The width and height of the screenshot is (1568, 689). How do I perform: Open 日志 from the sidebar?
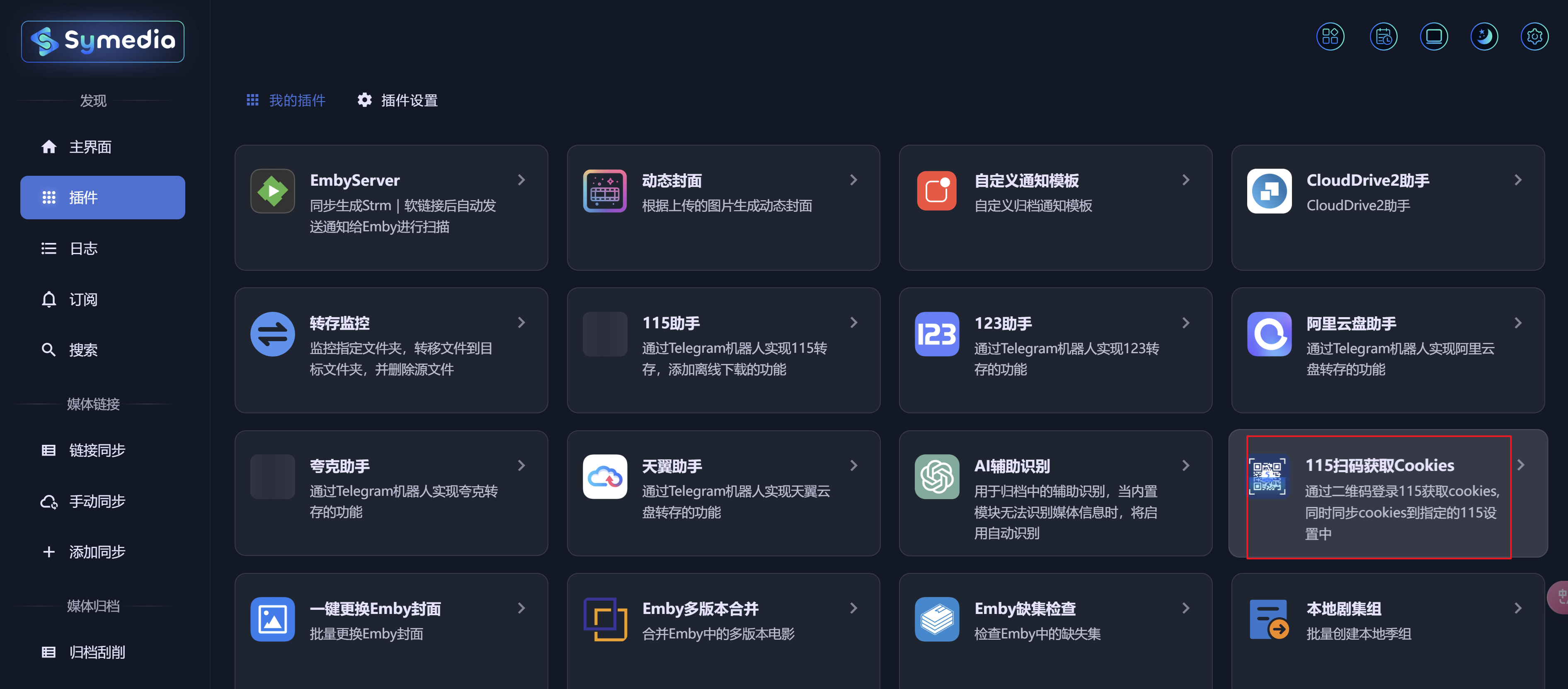pyautogui.click(x=83, y=248)
